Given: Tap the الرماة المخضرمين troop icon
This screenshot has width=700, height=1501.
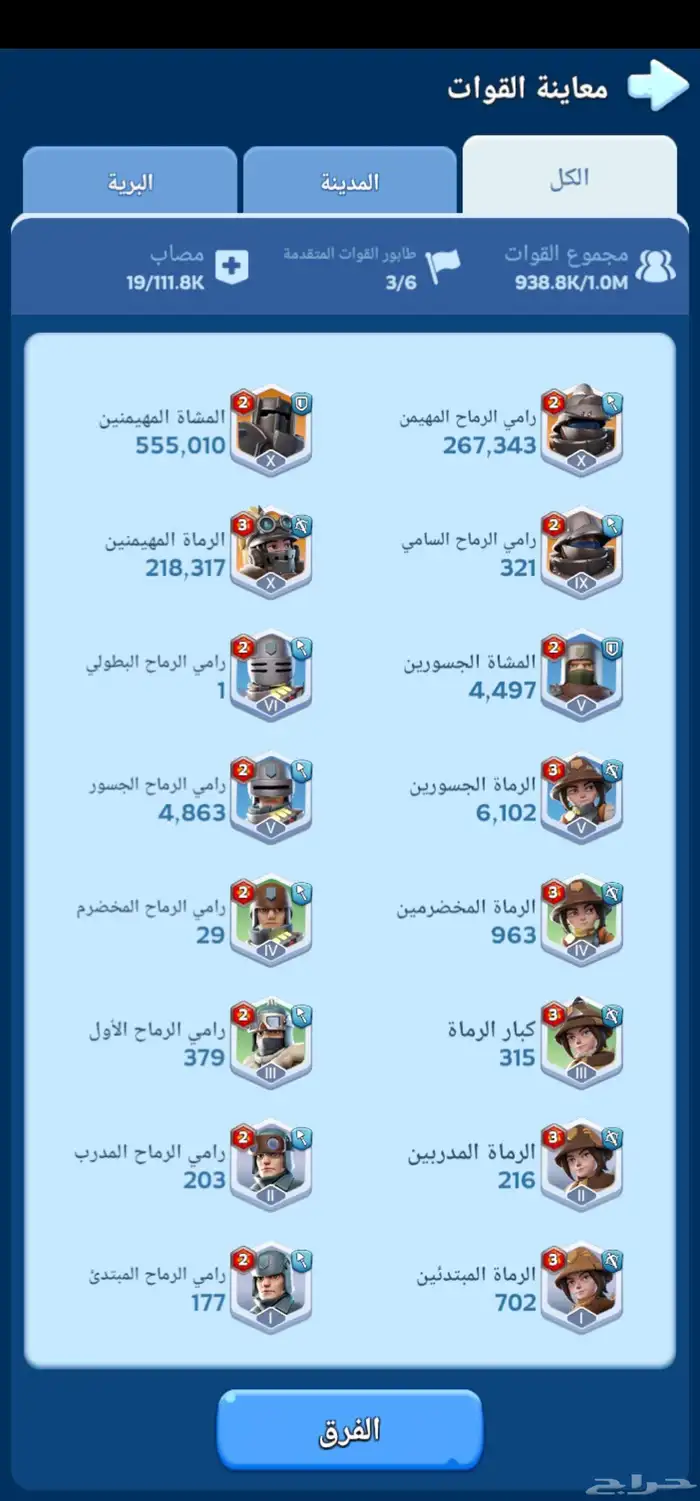Looking at the screenshot, I should point(582,920).
